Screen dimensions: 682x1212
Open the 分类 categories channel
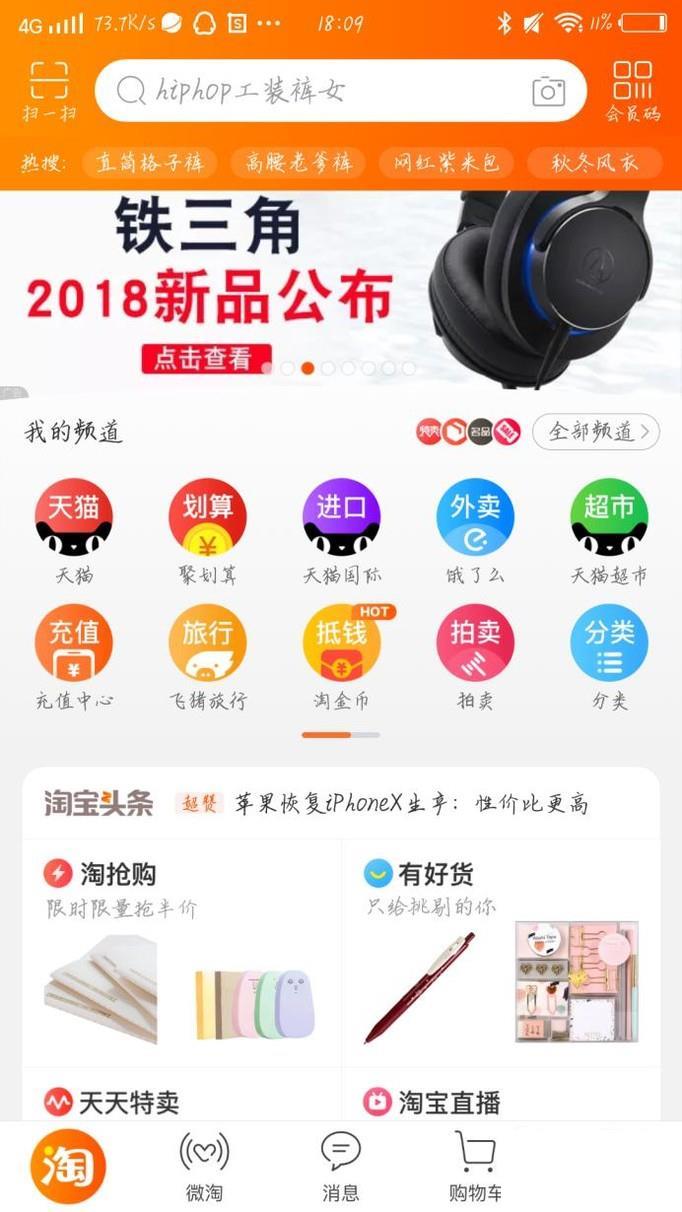pyautogui.click(x=609, y=657)
